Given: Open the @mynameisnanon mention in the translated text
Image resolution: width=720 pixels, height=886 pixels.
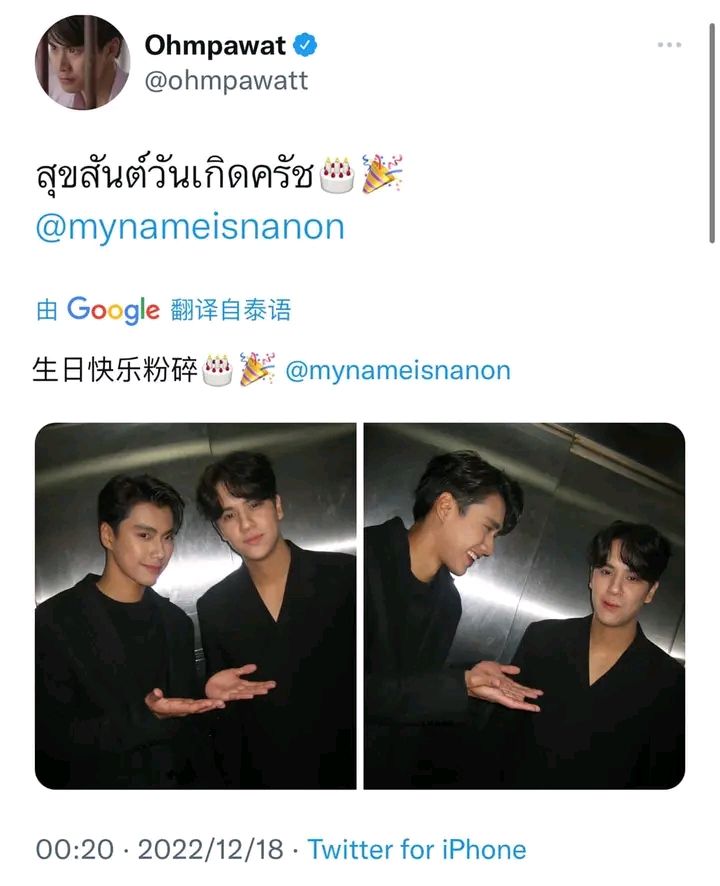Looking at the screenshot, I should 397,371.
